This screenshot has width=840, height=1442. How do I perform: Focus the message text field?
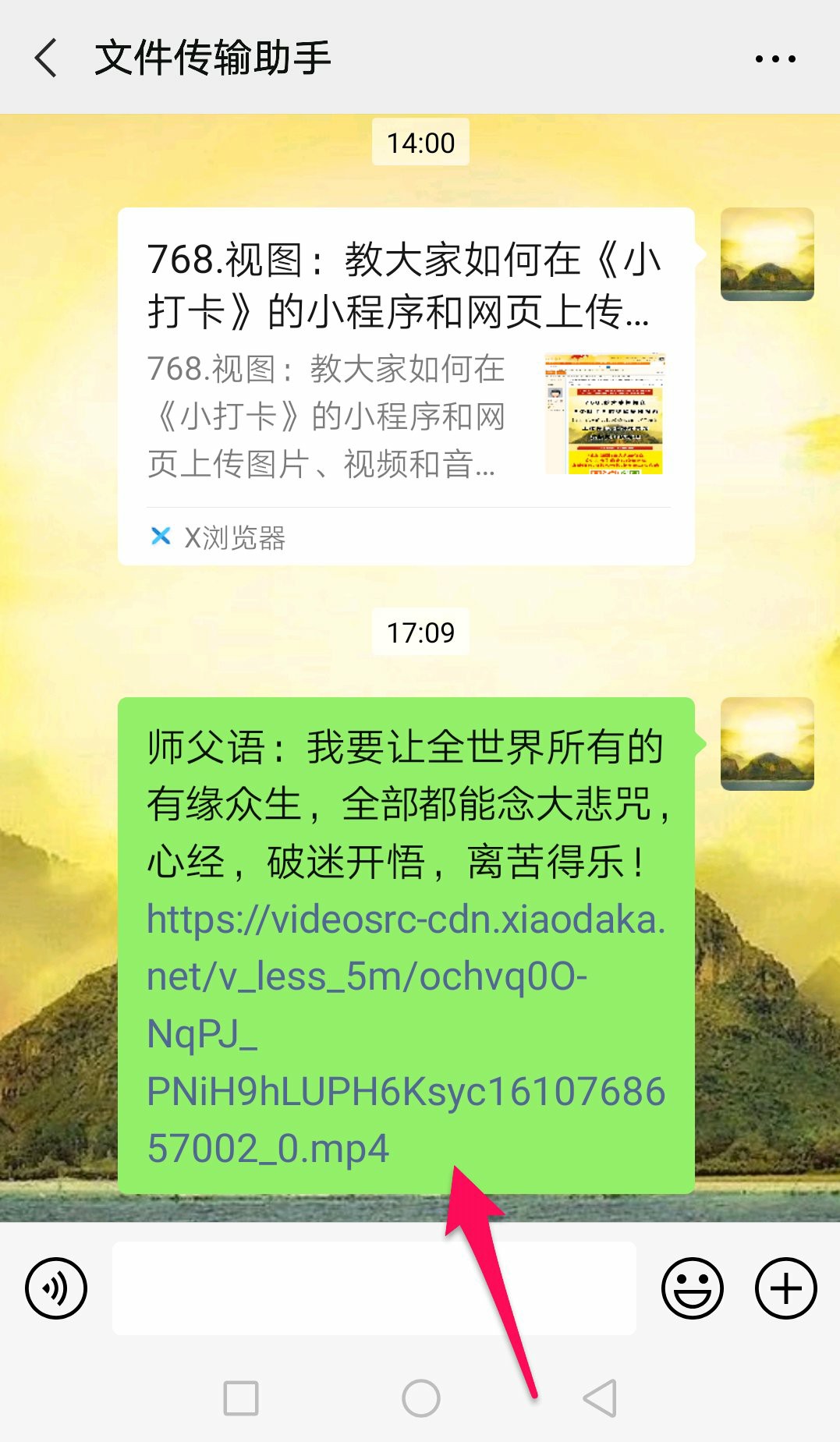pos(374,1288)
